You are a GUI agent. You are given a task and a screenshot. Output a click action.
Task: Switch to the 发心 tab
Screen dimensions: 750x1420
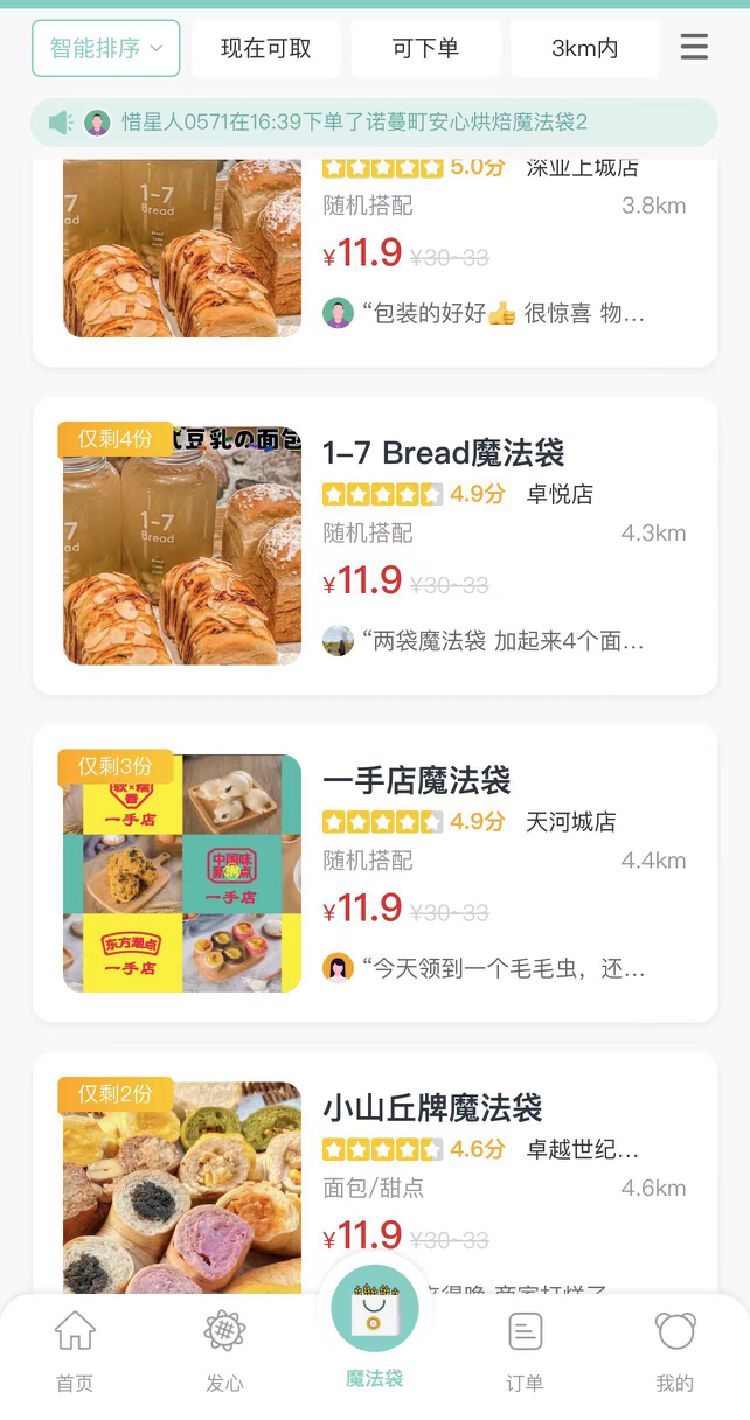(225, 1351)
